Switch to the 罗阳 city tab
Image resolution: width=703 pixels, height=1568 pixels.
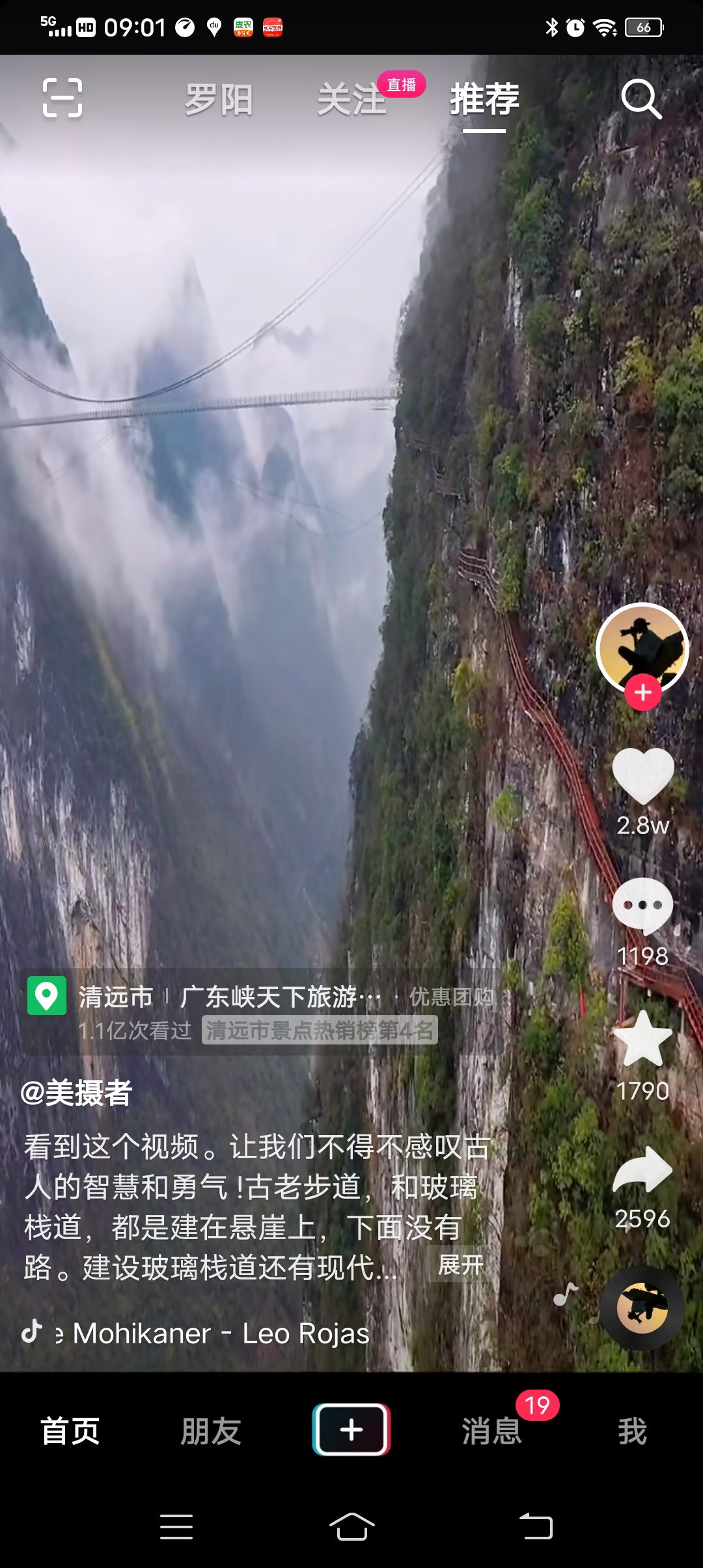click(219, 100)
